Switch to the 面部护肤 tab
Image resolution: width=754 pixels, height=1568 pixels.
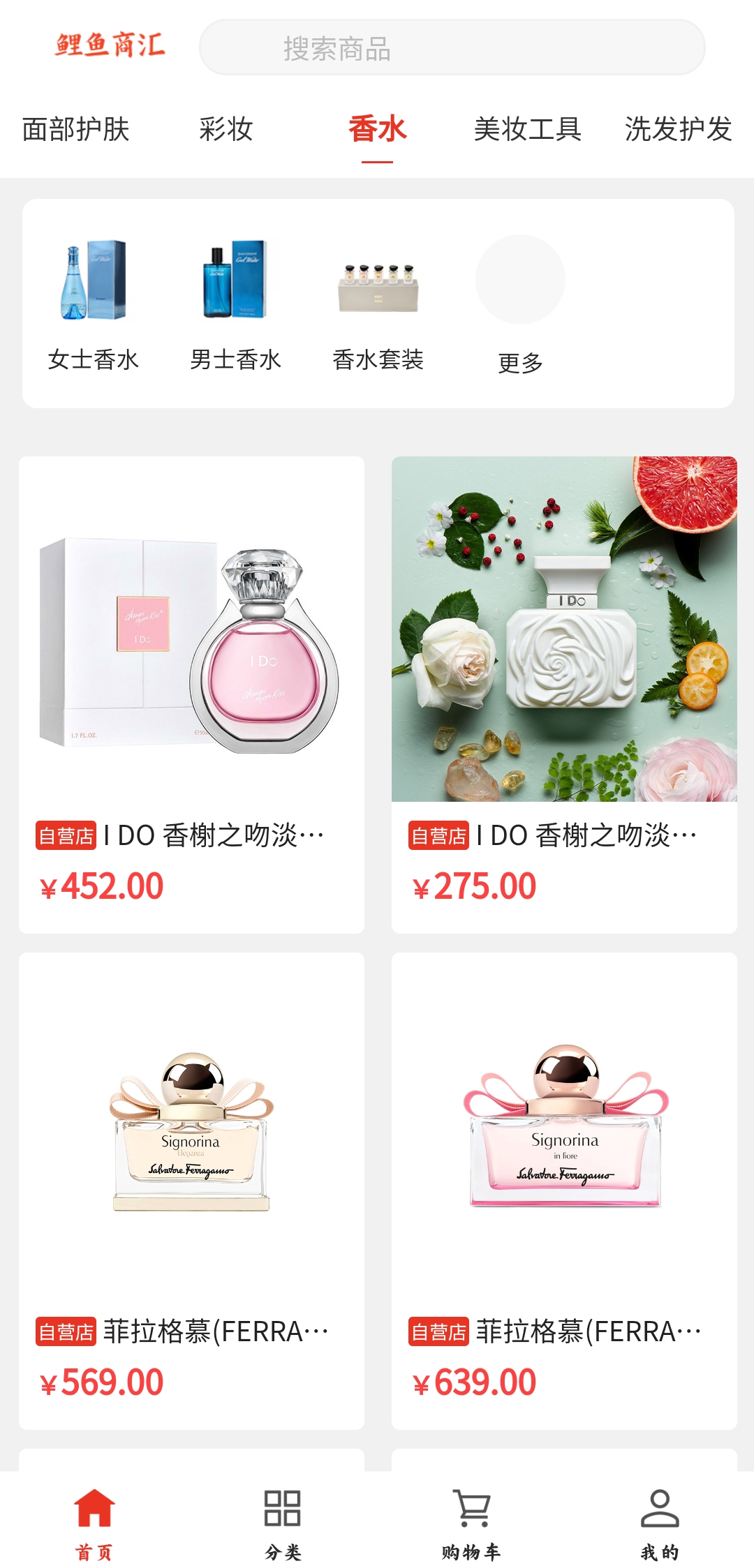coord(75,130)
